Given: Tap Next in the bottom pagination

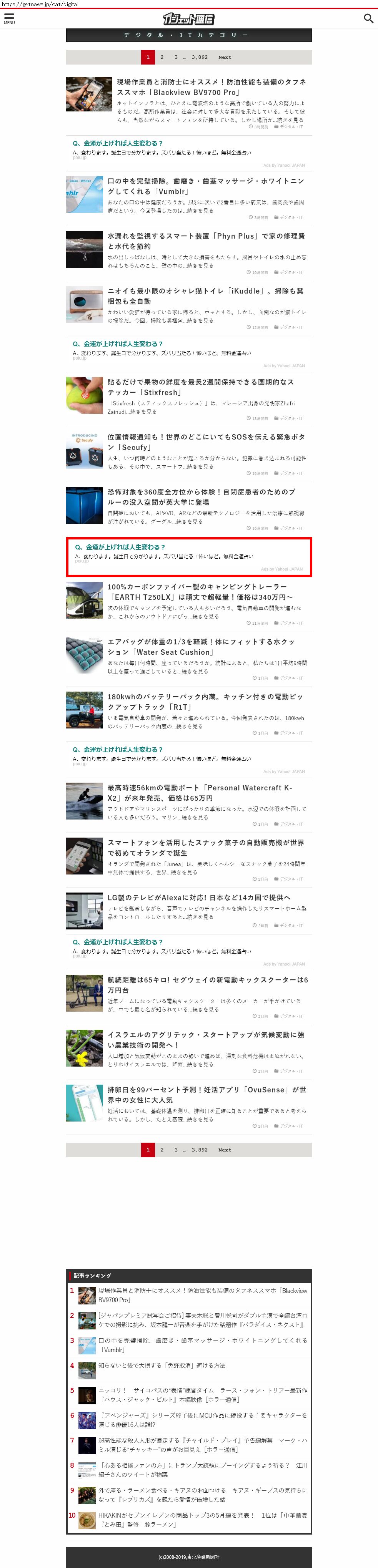Looking at the screenshot, I should [x=224, y=1150].
